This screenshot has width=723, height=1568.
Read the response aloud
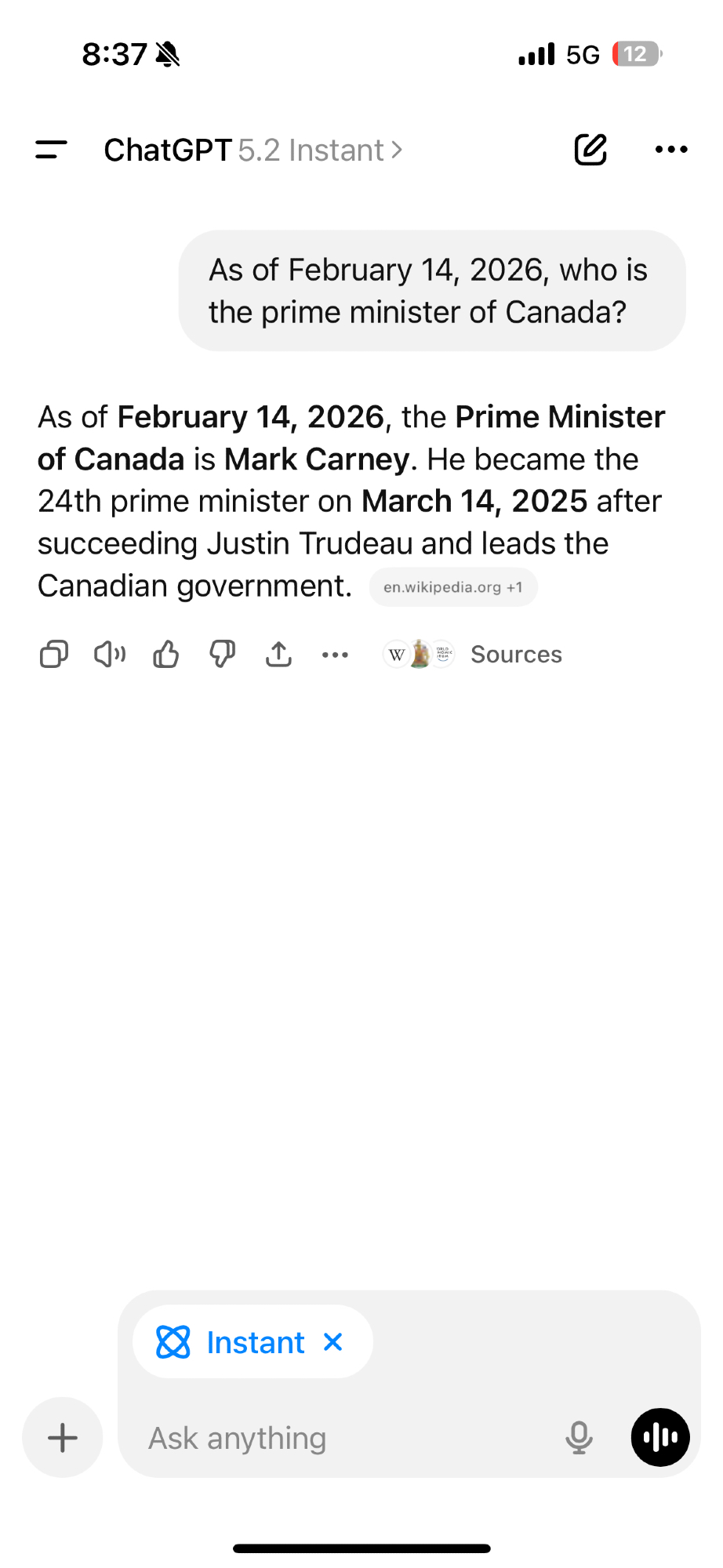click(x=110, y=654)
